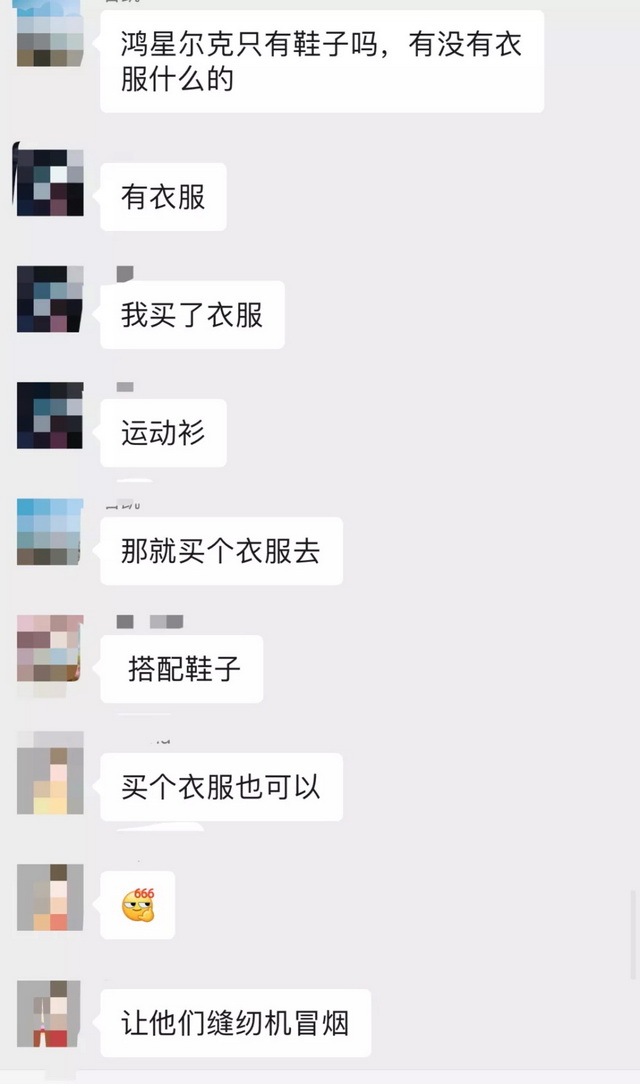Tap the avatar beside the 有衣服 message
This screenshot has height=1084, width=640.
pos(50,182)
